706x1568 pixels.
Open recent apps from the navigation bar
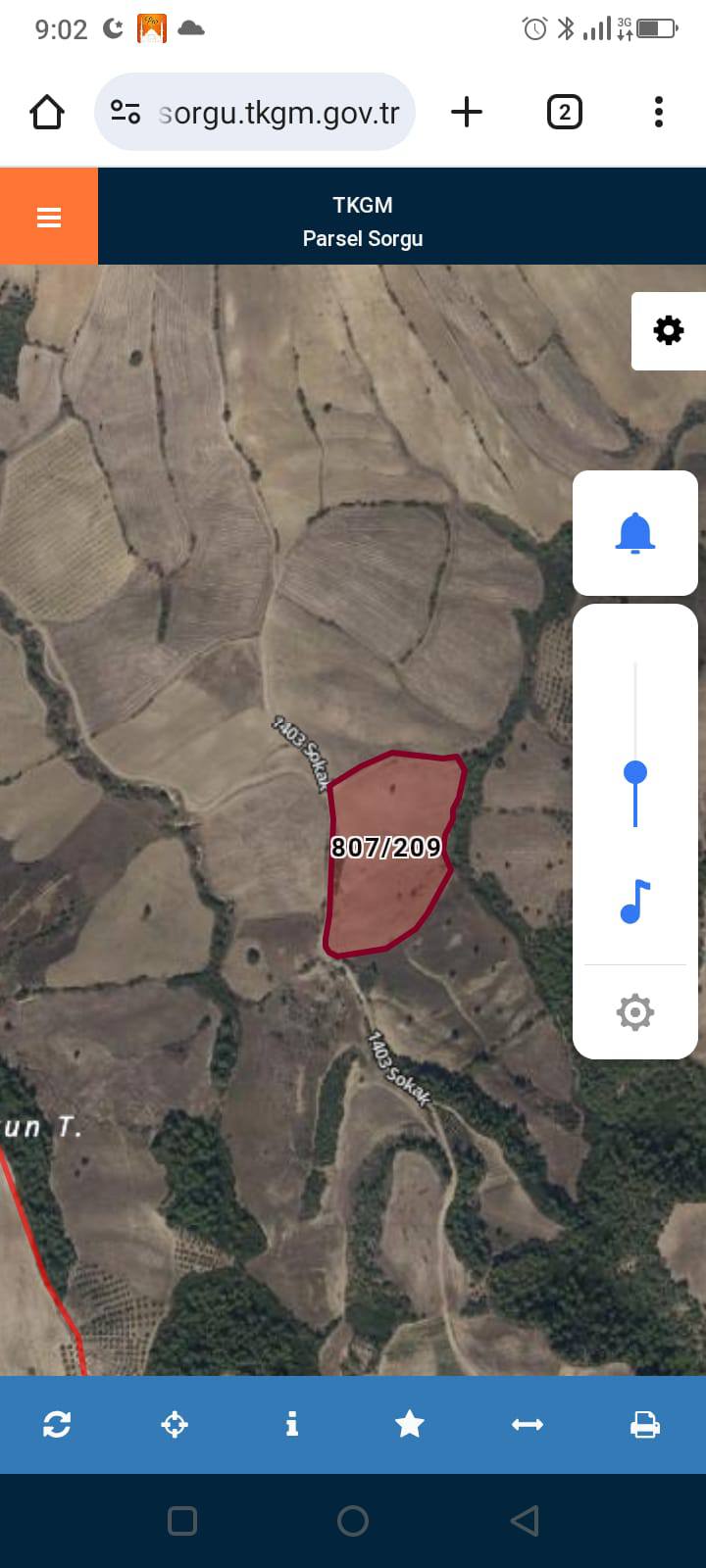182,1521
